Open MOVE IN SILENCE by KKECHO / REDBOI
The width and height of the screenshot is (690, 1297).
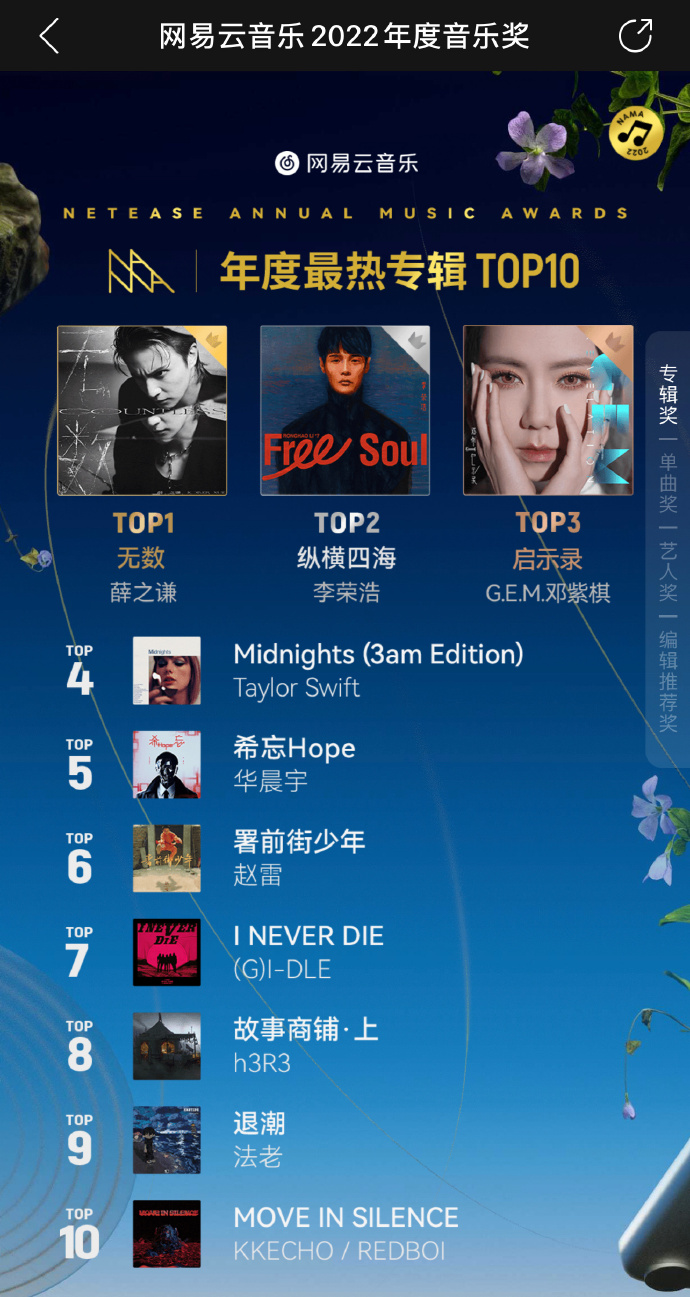point(345,1234)
